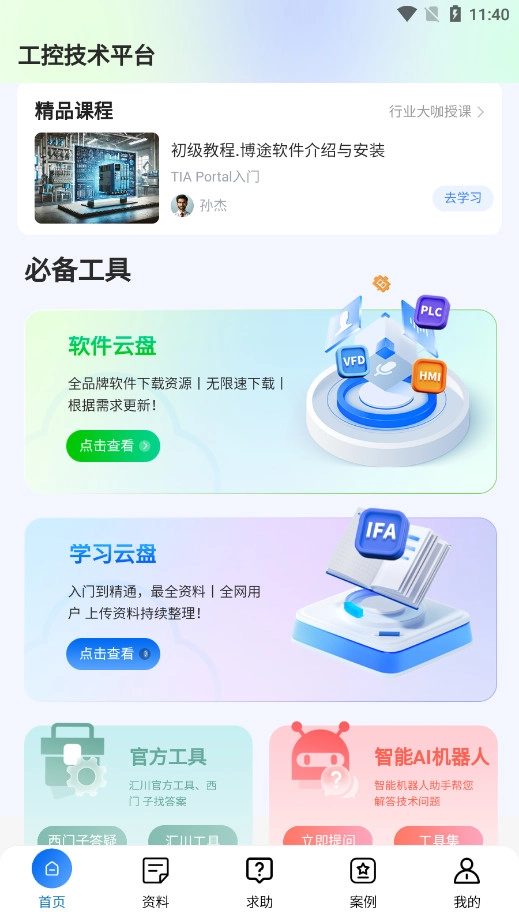Switch to the 求助 tab
Screen dimensions: 519x922
point(259,881)
